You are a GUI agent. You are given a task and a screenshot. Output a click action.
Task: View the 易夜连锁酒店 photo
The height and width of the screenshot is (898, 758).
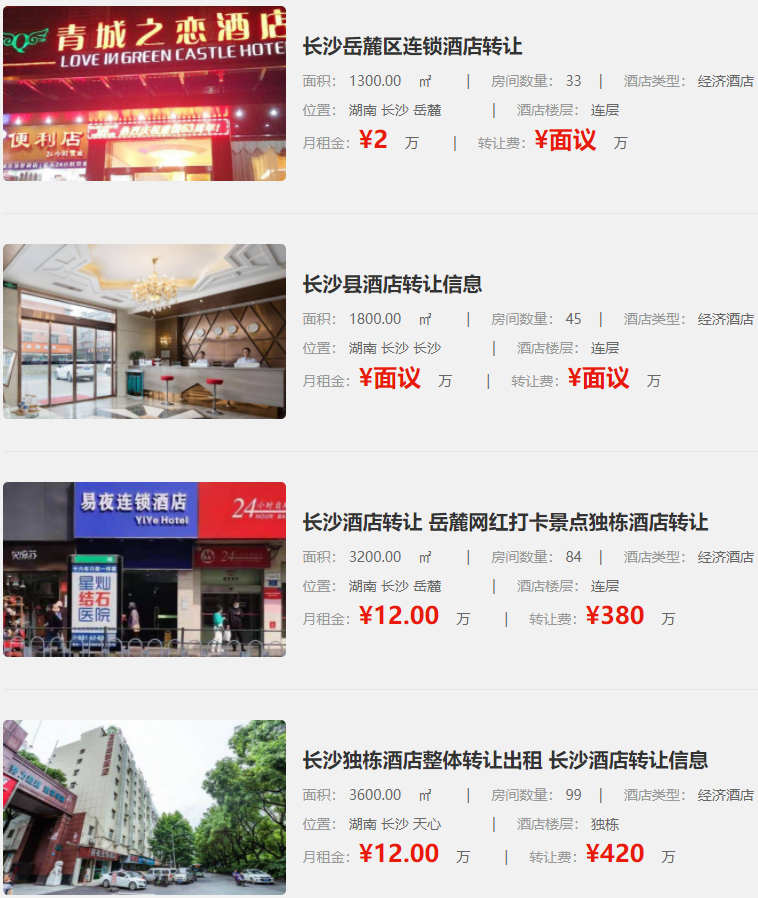coord(144,569)
